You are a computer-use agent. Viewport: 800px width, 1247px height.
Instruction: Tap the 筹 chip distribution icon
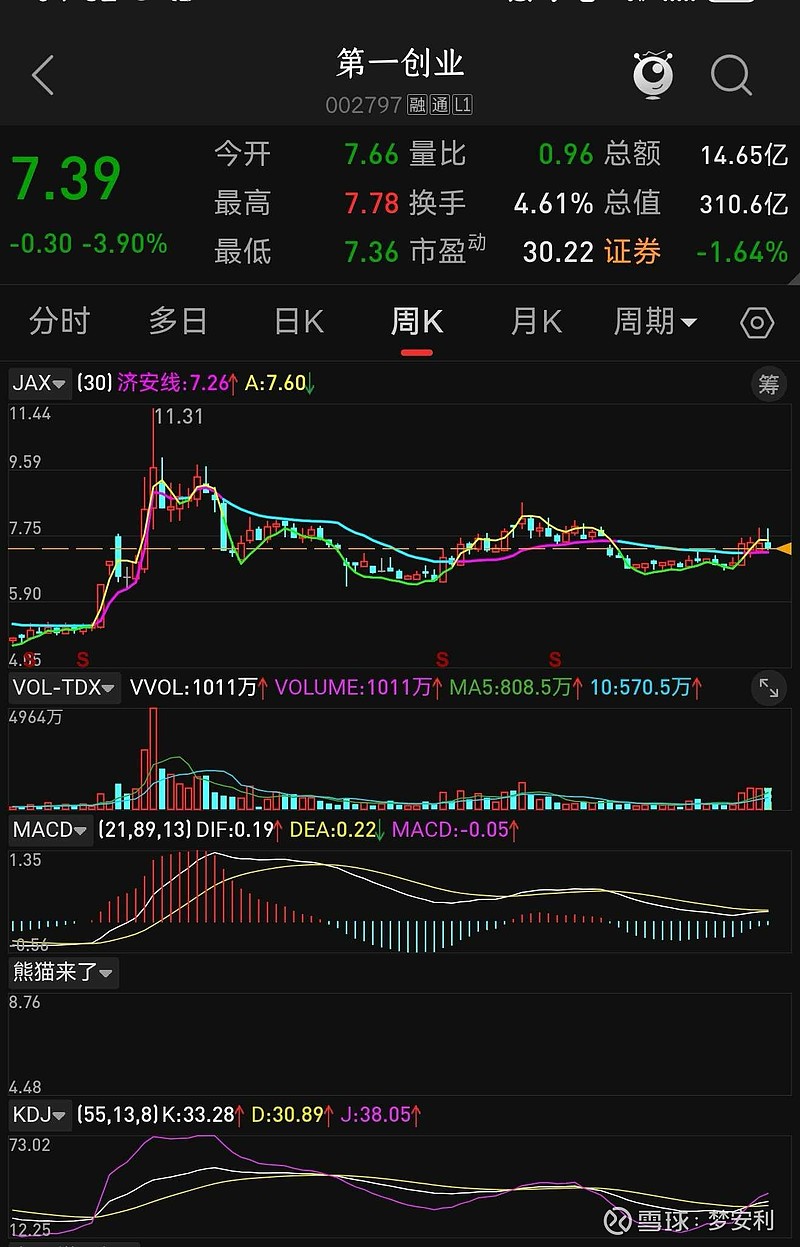click(x=767, y=383)
